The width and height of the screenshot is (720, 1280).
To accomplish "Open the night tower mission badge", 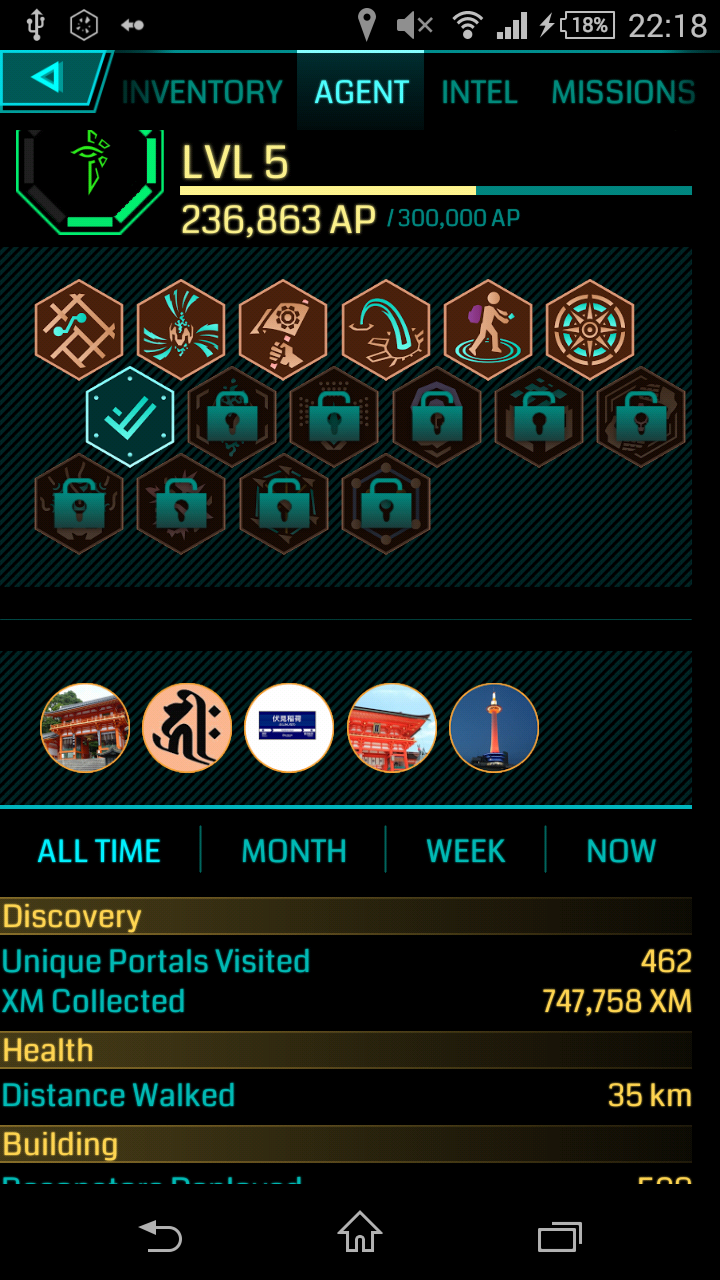I will (x=494, y=728).
